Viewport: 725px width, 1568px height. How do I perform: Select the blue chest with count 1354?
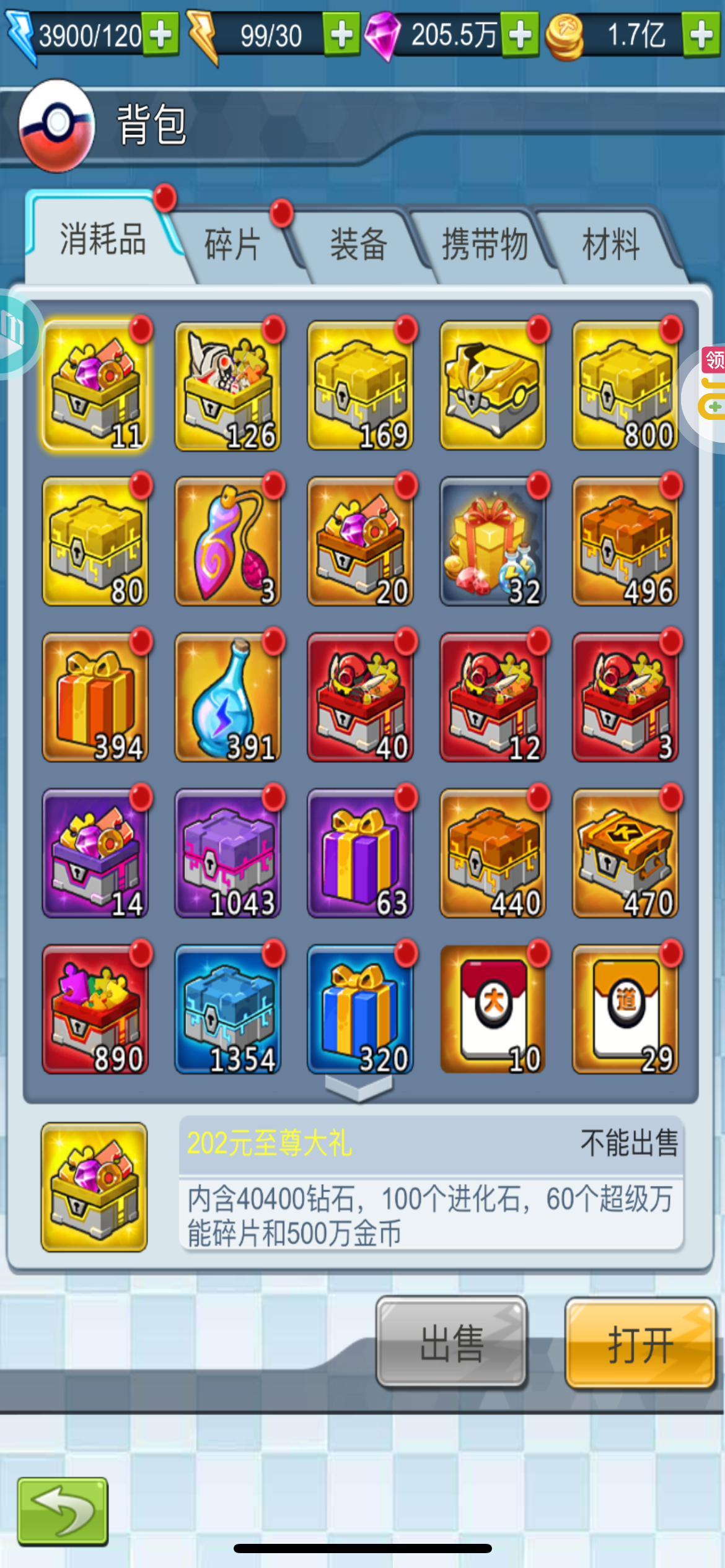coord(228,1009)
